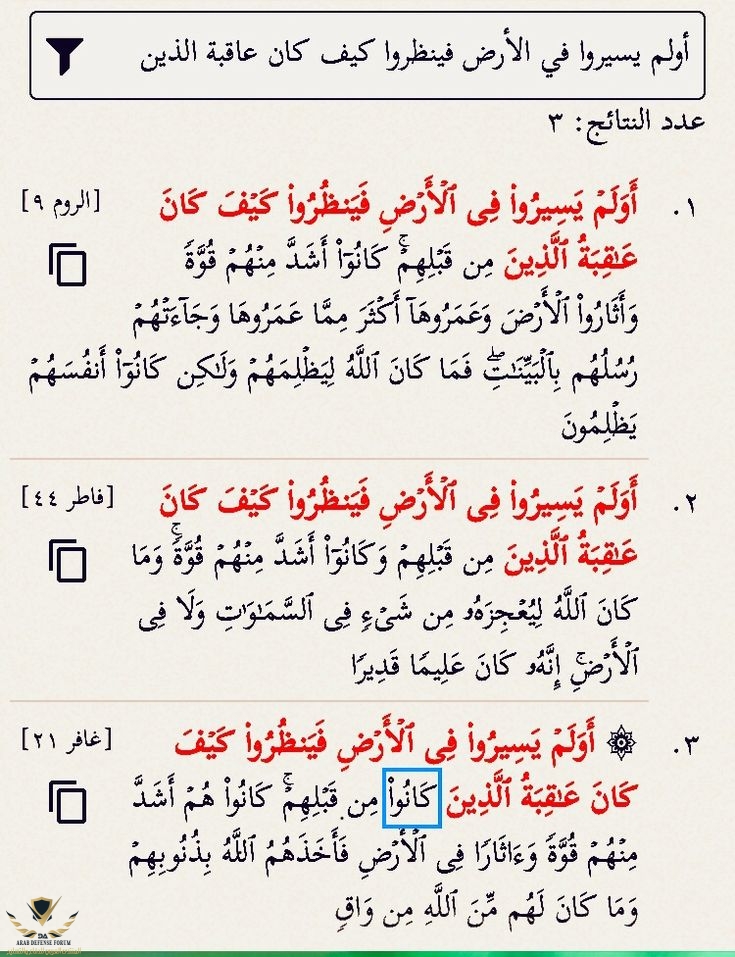Copy the Ghafir 21 verse result

click(67, 802)
